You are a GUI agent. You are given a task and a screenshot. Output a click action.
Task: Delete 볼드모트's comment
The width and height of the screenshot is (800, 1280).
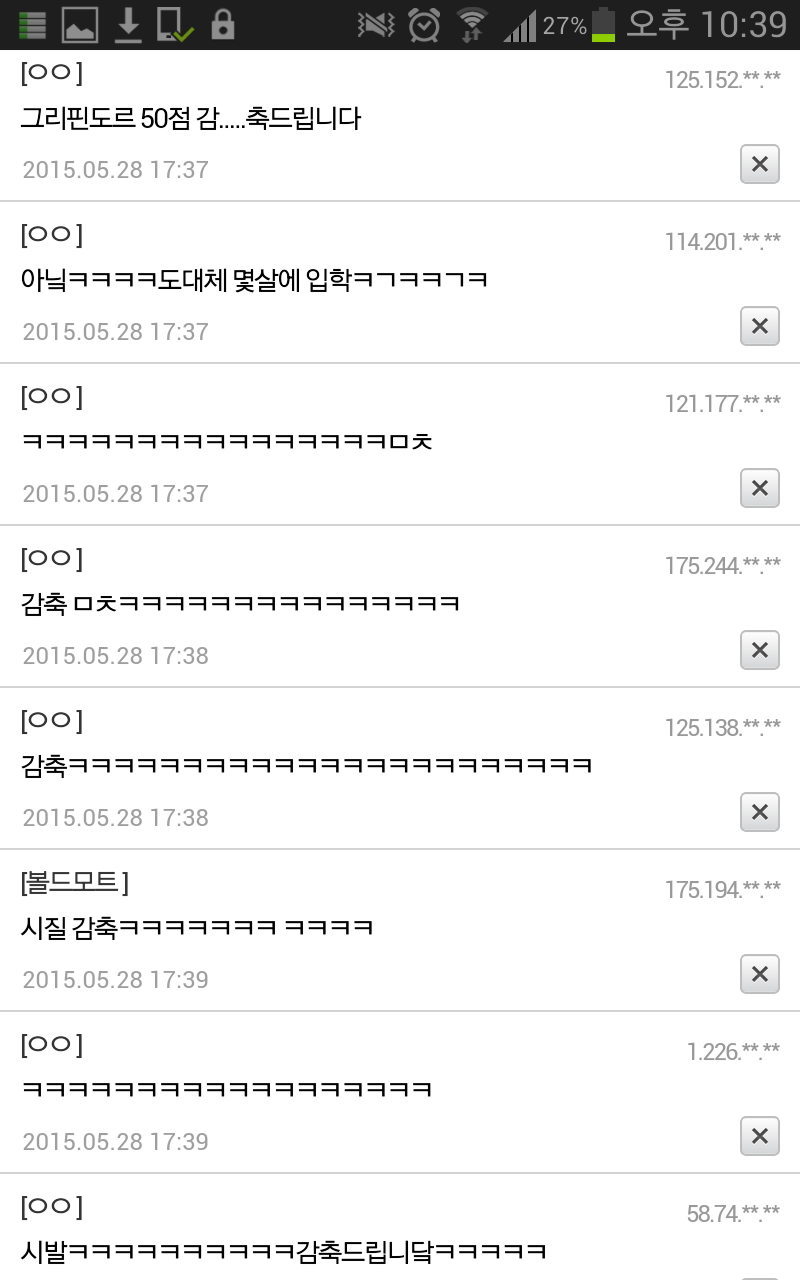(760, 974)
